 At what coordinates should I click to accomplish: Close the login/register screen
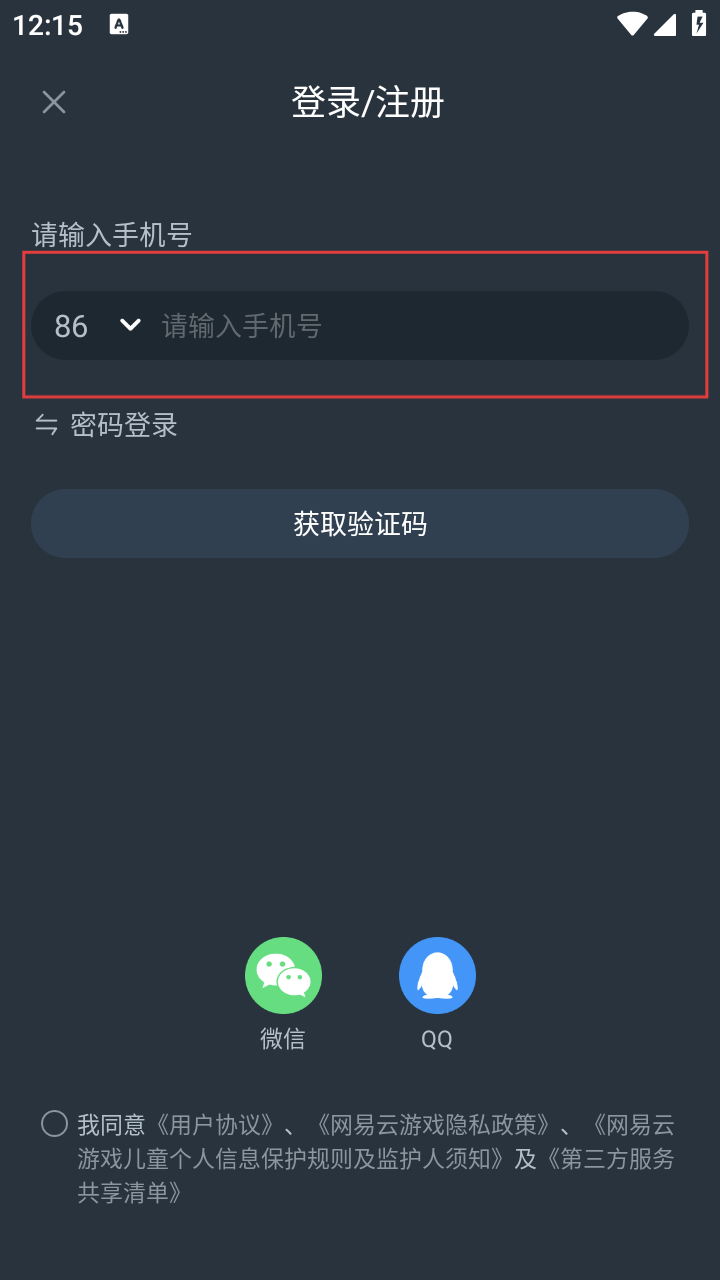pos(54,102)
